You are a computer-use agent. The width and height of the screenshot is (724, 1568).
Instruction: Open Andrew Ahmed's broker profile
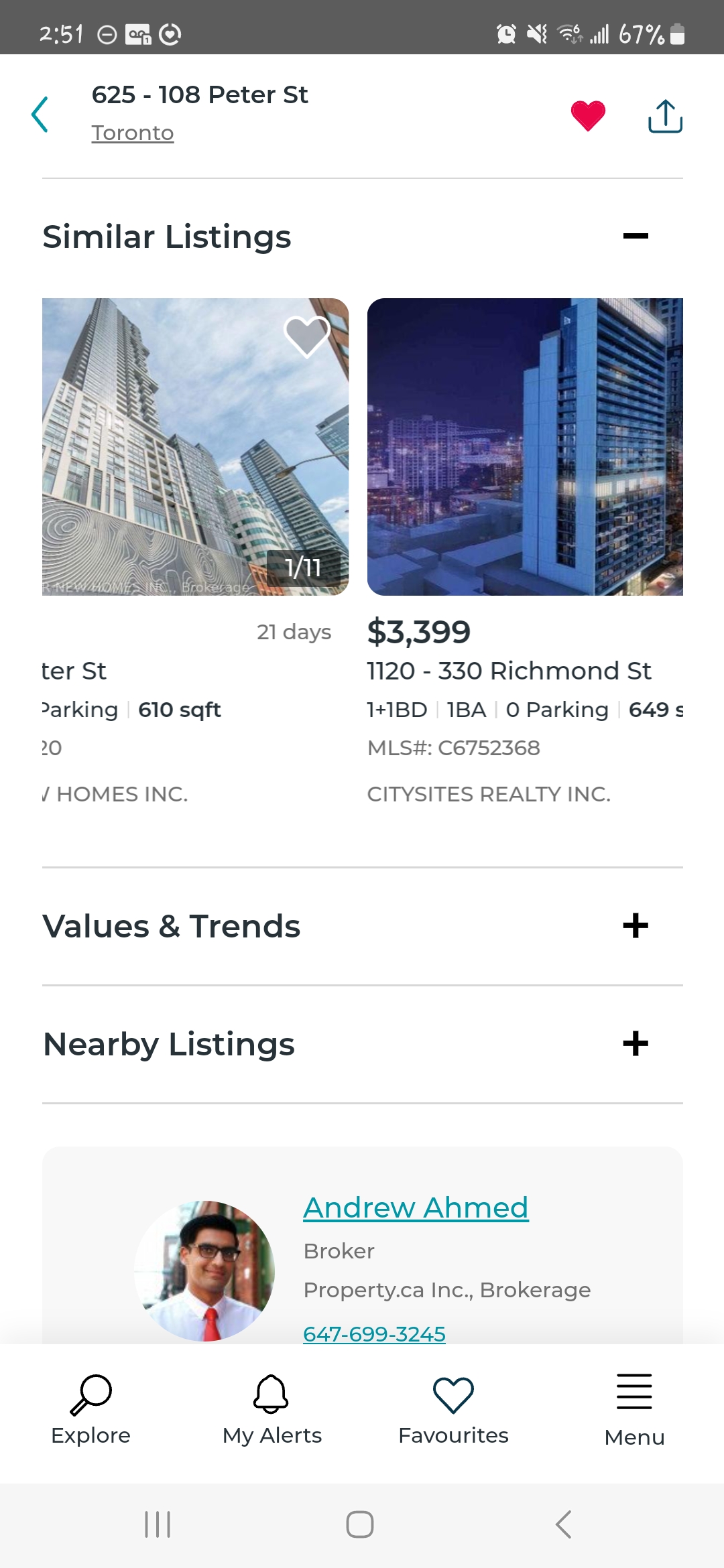[x=415, y=1207]
